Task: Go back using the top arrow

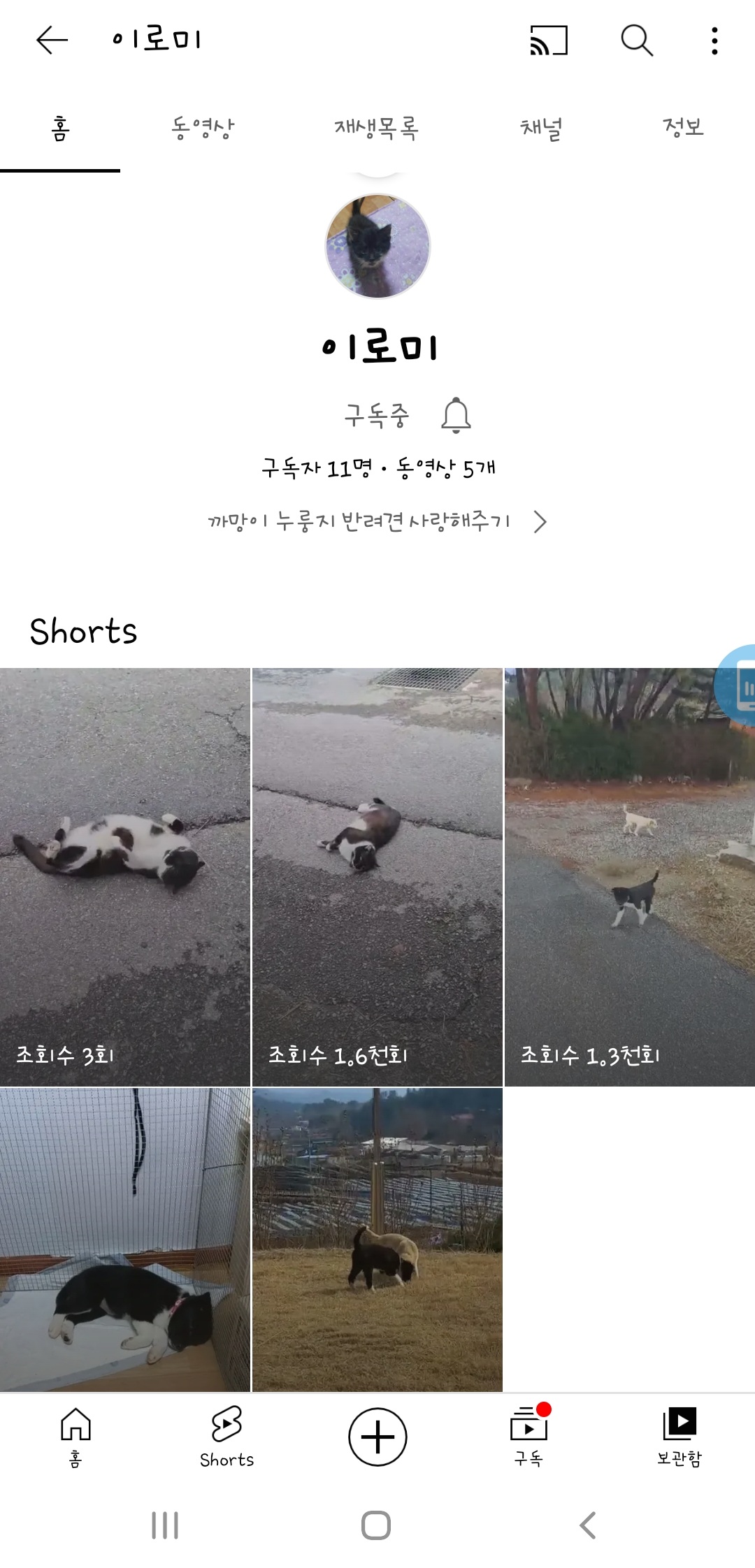Action: [52, 40]
